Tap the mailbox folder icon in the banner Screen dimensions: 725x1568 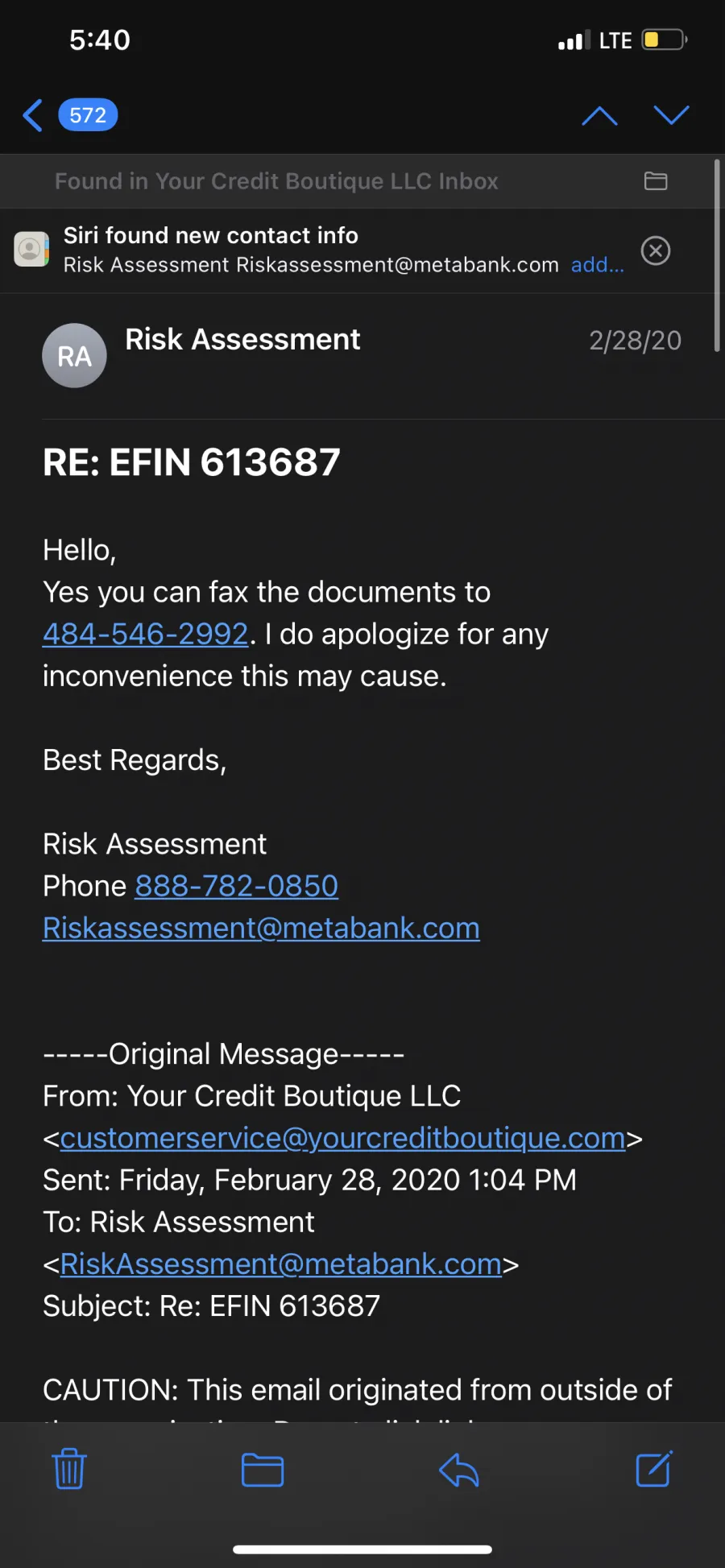[x=656, y=181]
